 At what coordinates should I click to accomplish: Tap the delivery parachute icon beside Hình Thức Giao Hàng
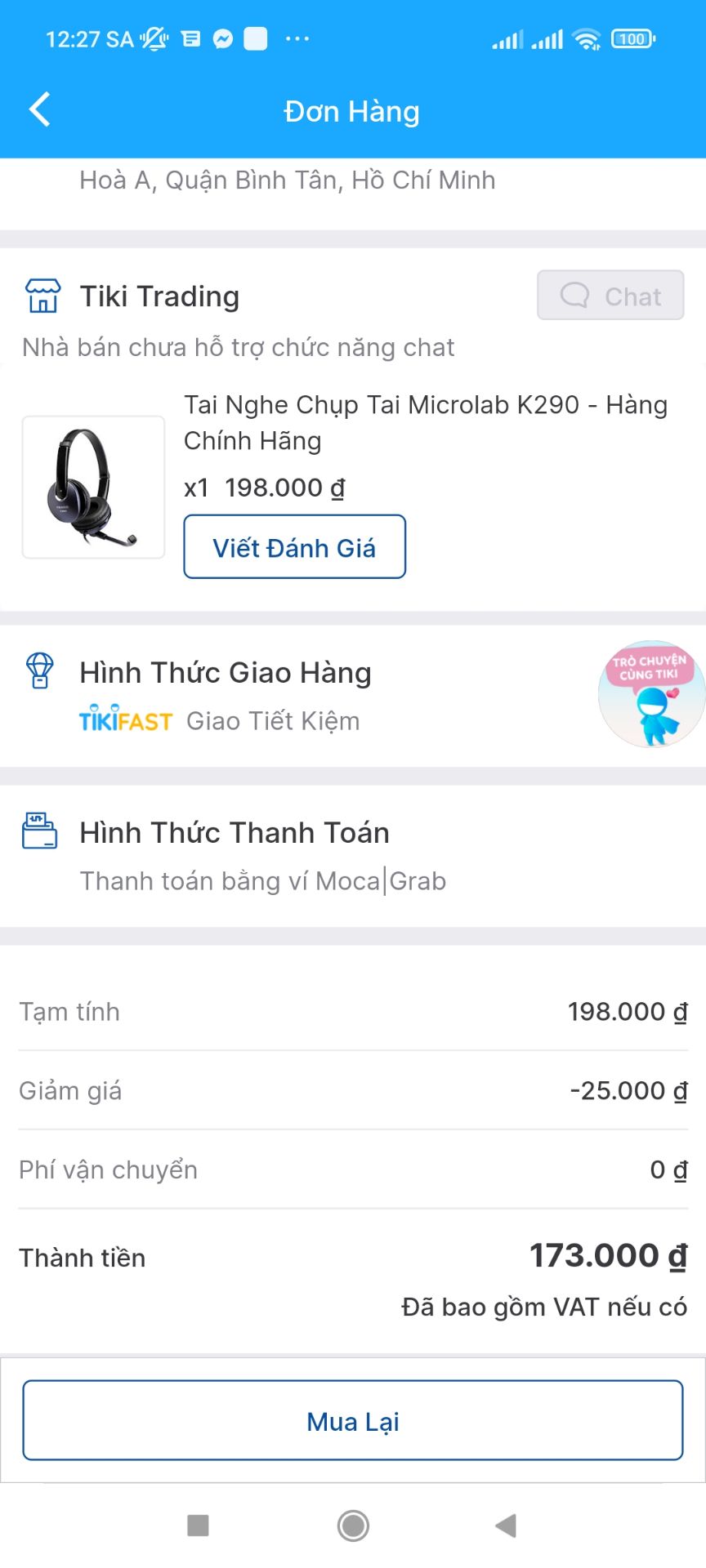[38, 672]
